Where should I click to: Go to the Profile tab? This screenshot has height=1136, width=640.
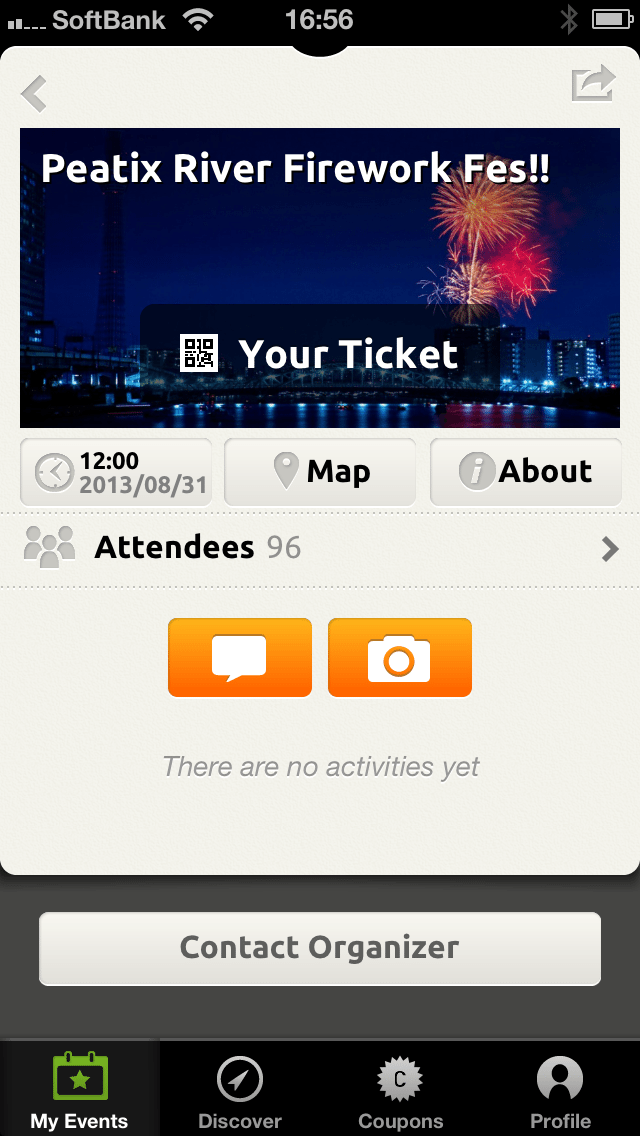[560, 1090]
